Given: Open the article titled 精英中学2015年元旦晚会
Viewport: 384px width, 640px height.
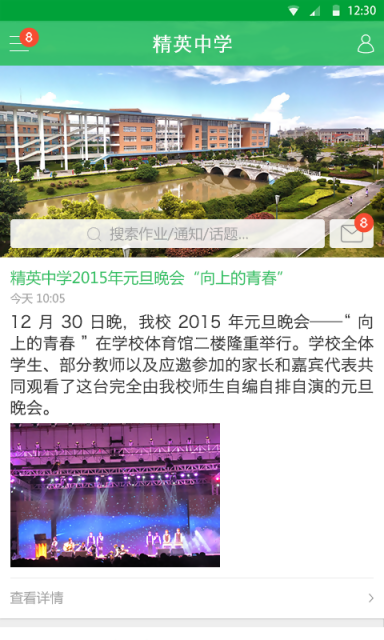Looking at the screenshot, I should (x=146, y=278).
